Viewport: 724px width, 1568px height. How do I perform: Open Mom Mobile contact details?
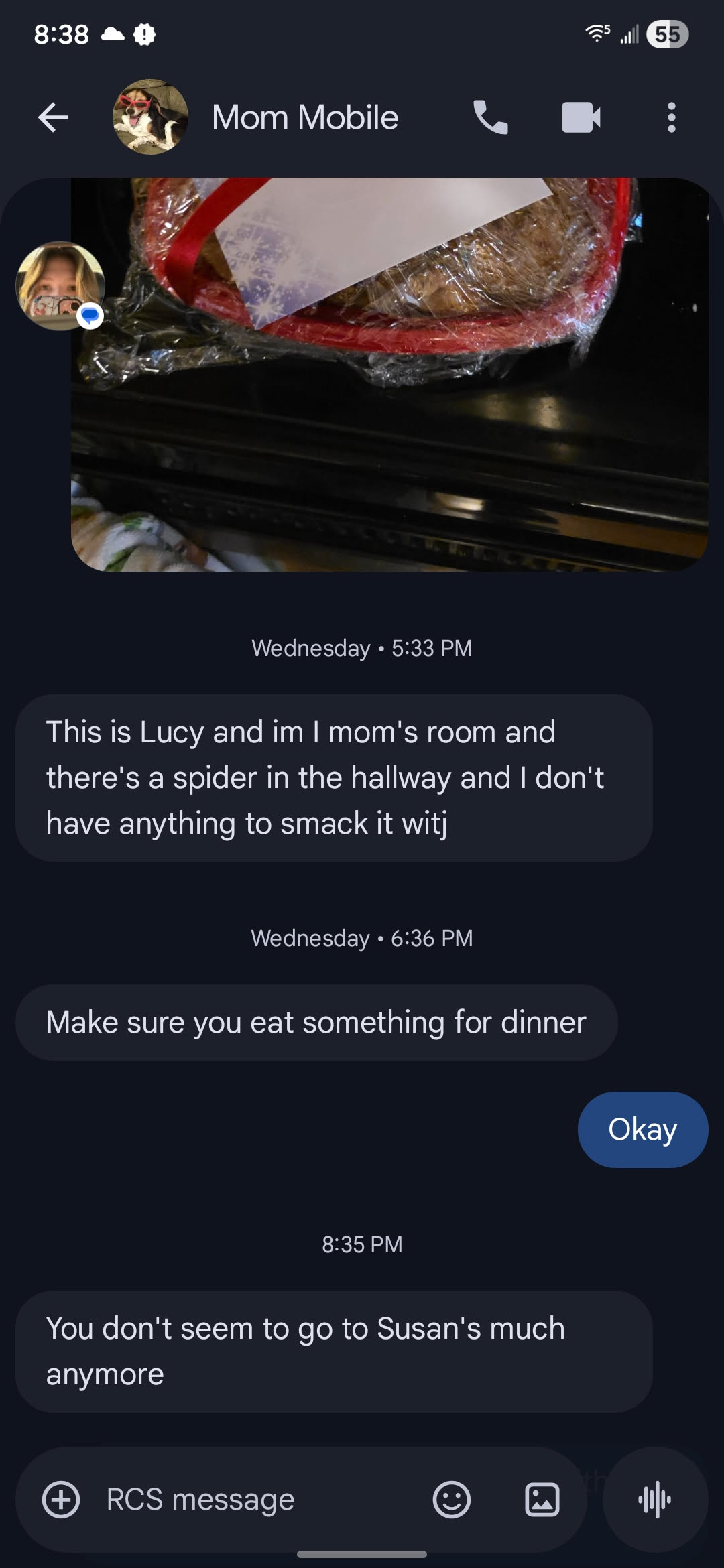305,117
